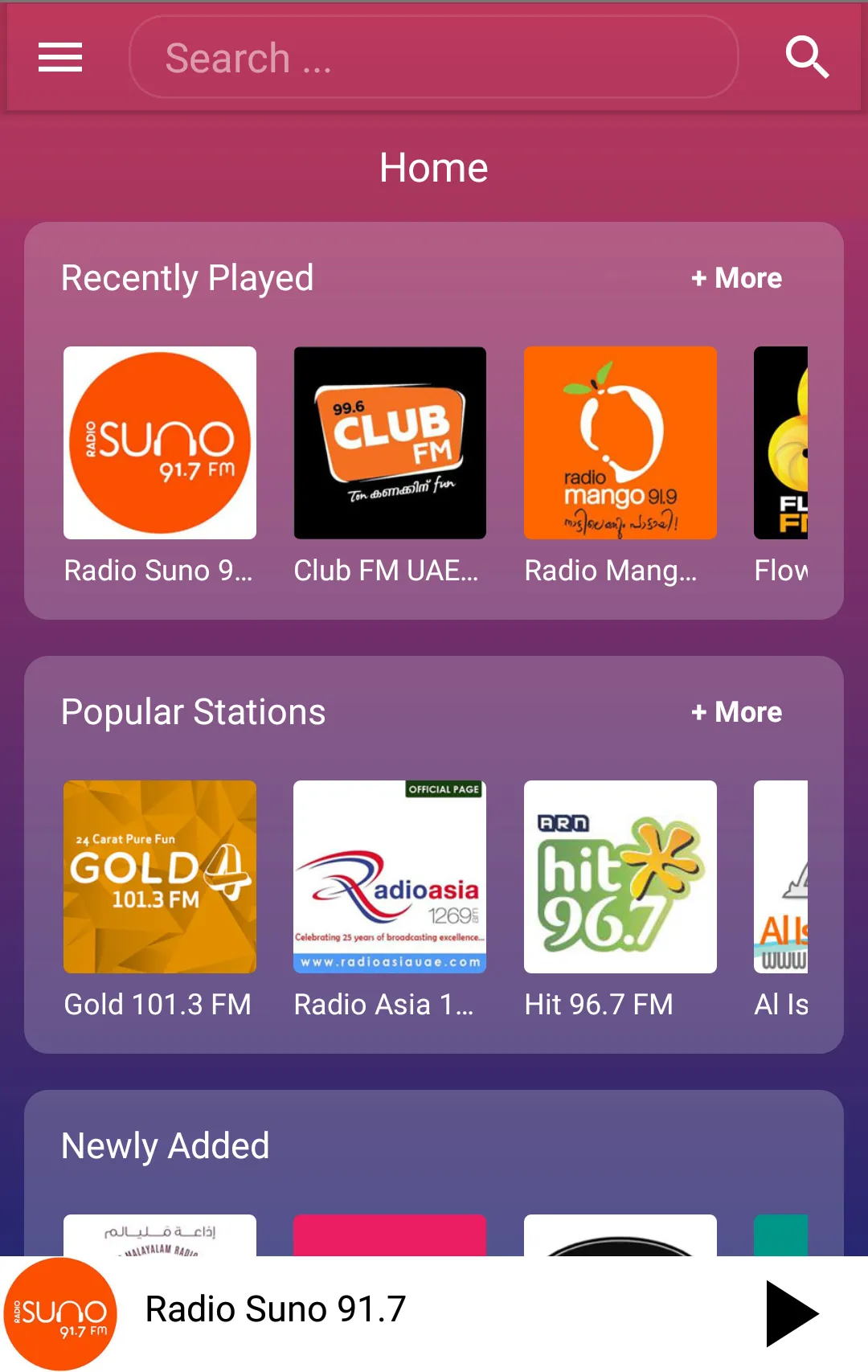The width and height of the screenshot is (868, 1372).
Task: Show more Recently Played stations
Action: pyautogui.click(x=736, y=278)
